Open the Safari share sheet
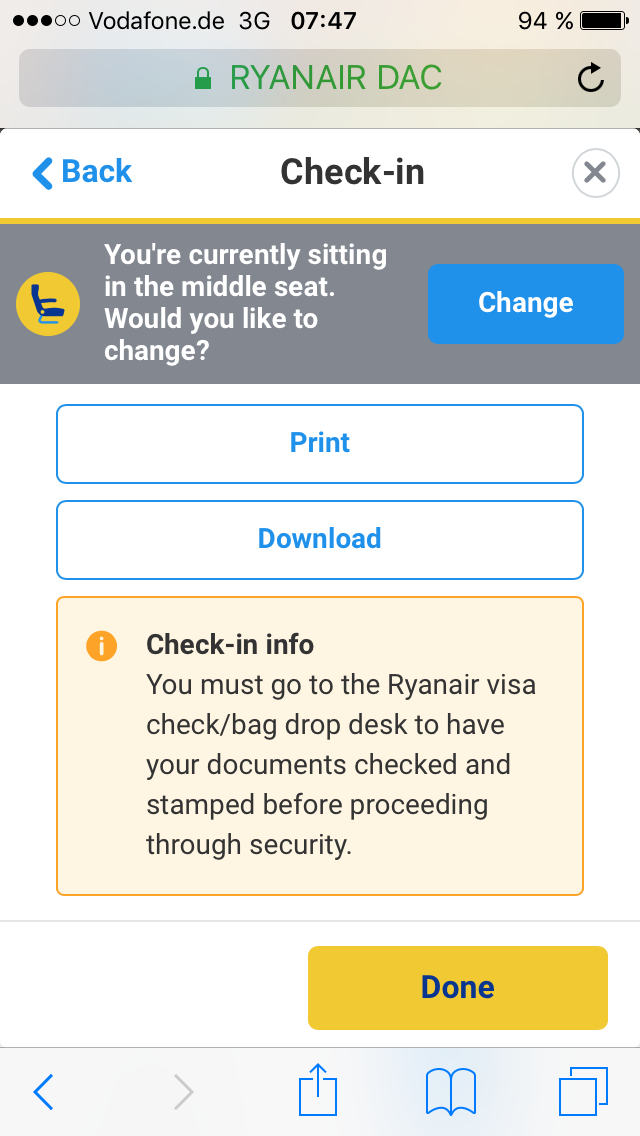 point(320,1090)
